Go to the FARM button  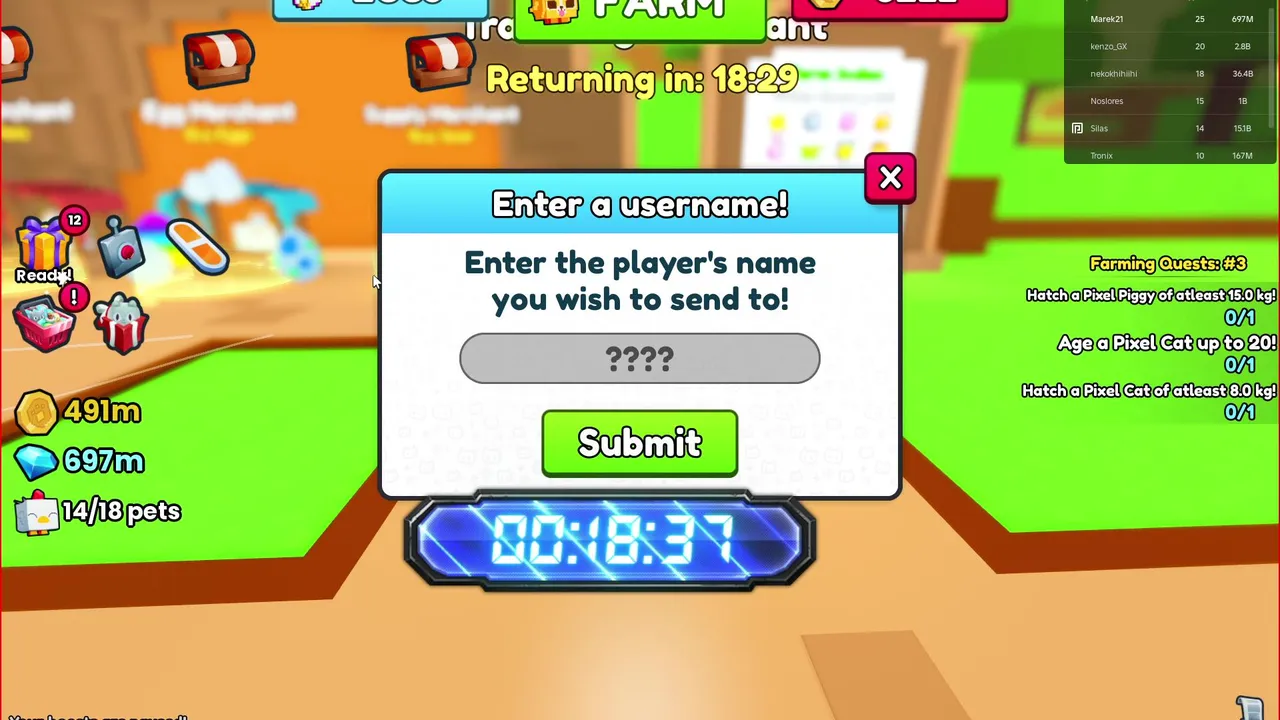click(640, 14)
